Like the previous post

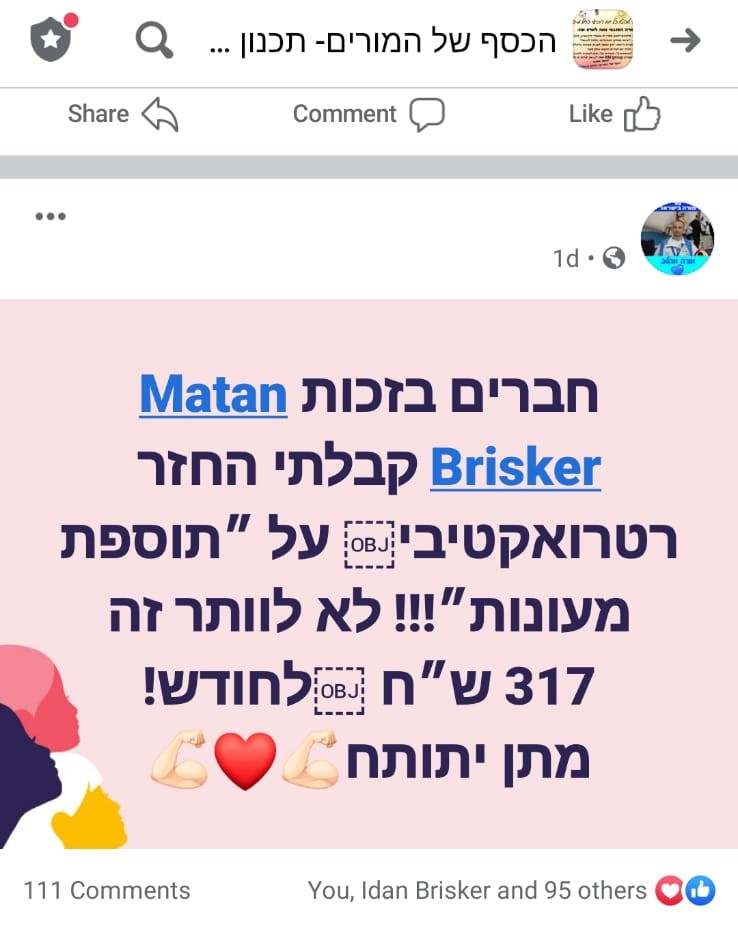pos(614,114)
